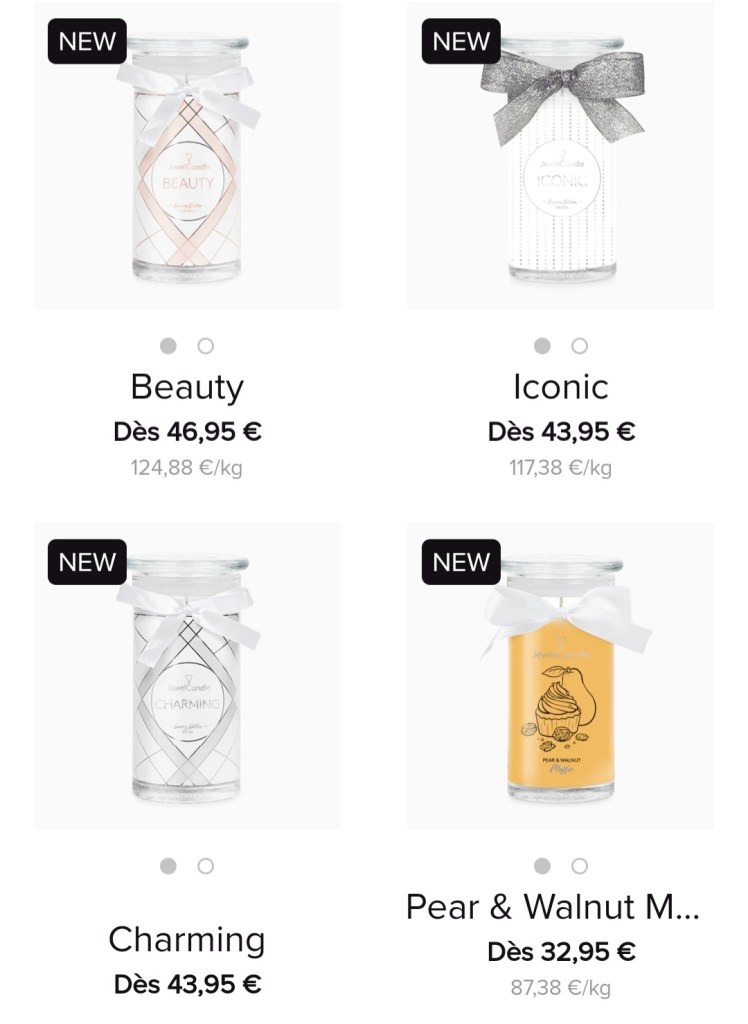Open the Beauty candle product image

pos(187,160)
